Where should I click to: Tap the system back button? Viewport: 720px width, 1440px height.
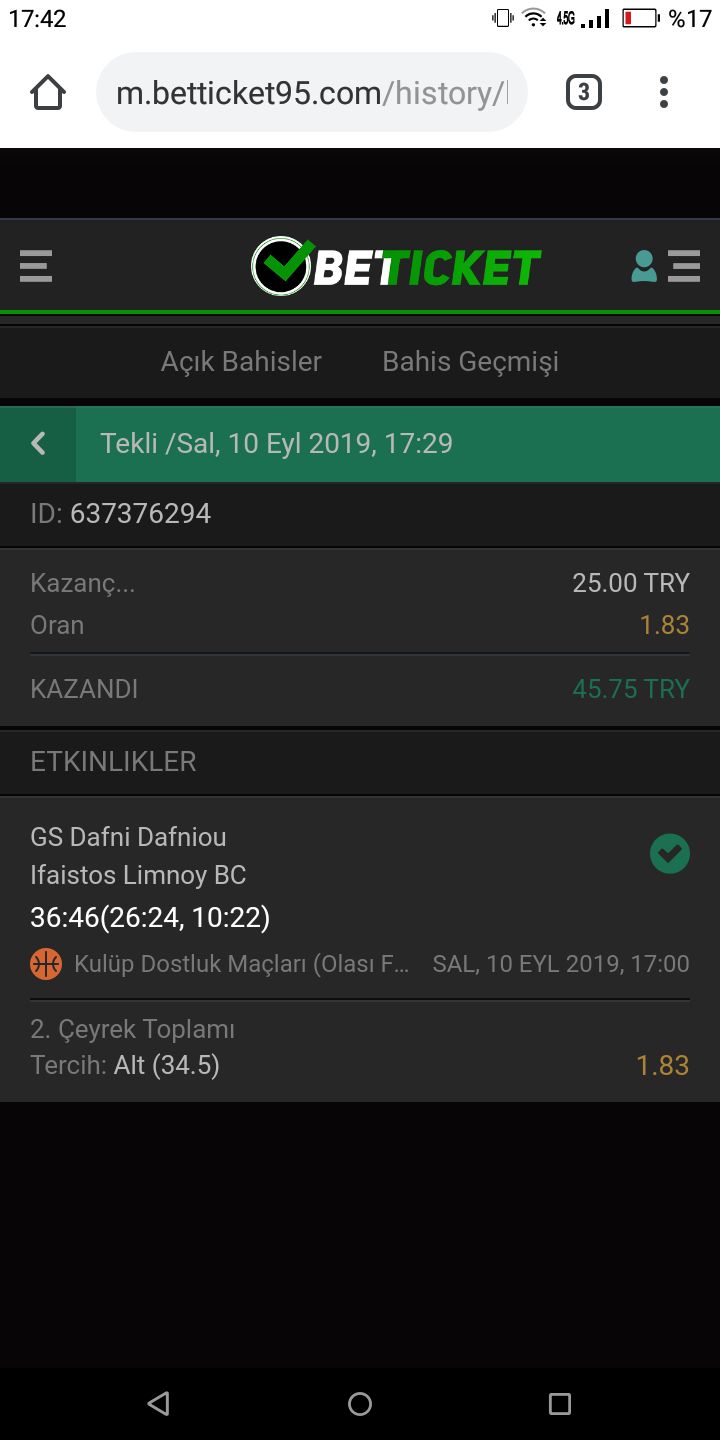(158, 1404)
